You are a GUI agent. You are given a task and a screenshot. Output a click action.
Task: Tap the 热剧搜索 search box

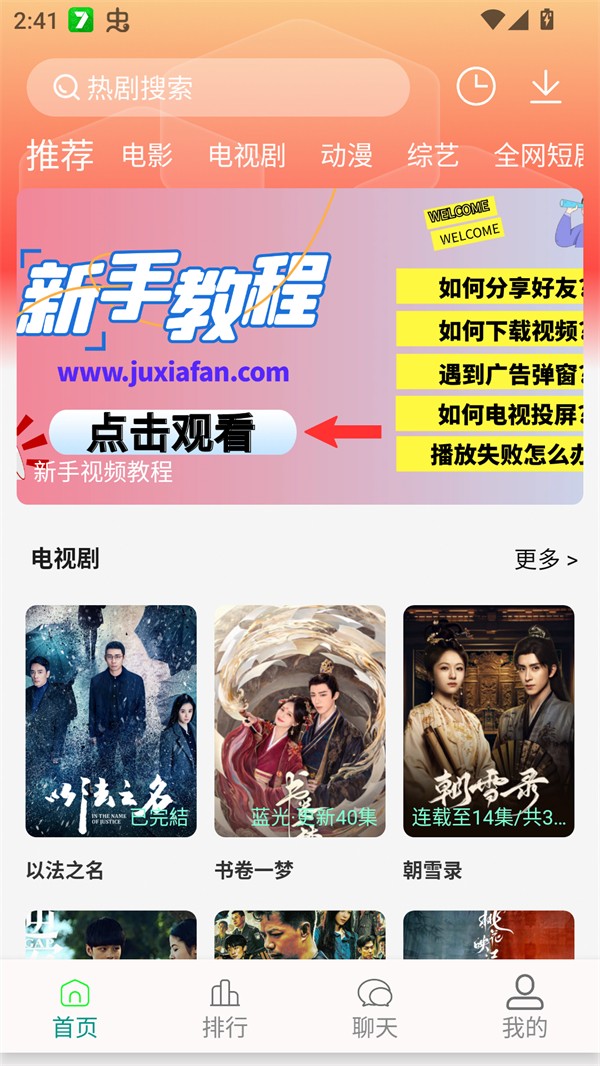218,88
